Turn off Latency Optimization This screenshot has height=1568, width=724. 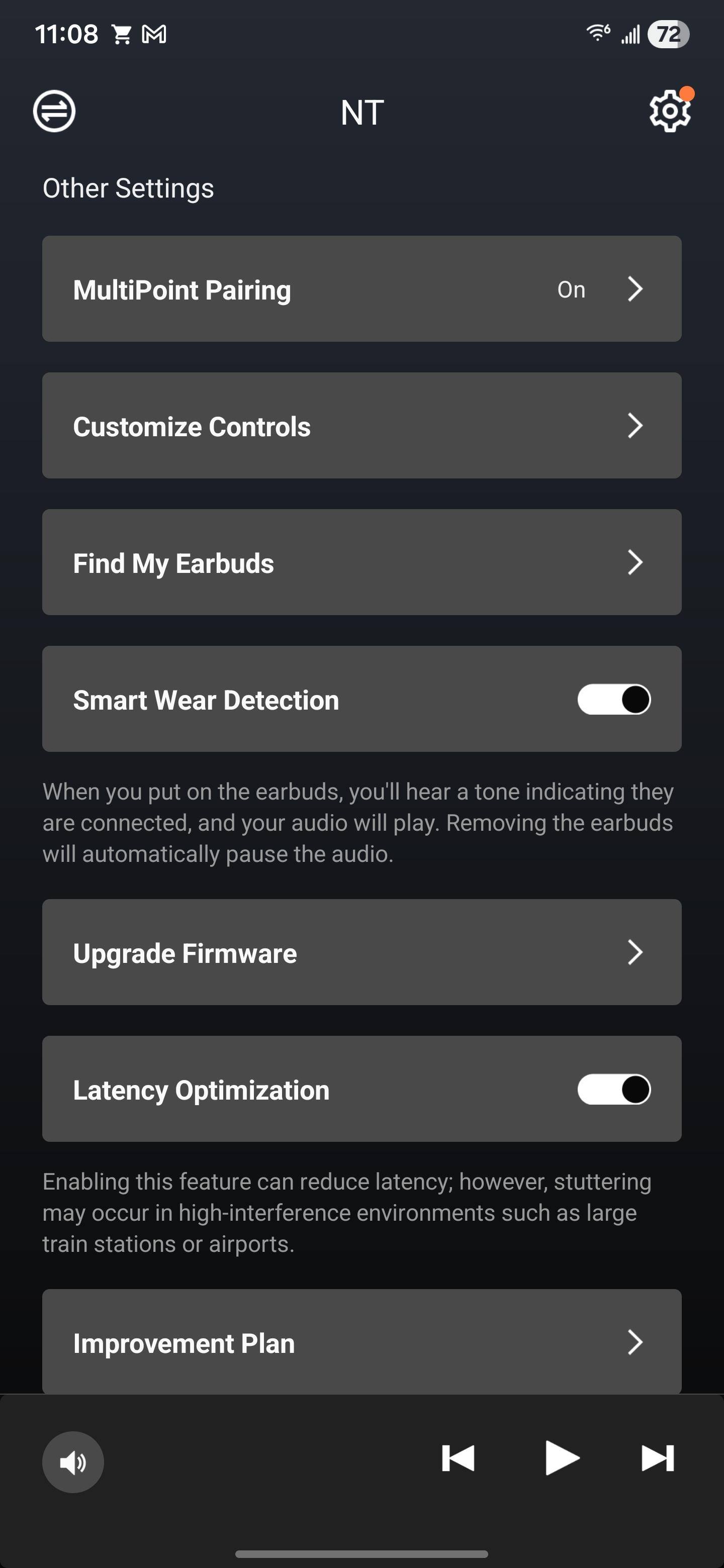(x=614, y=1089)
